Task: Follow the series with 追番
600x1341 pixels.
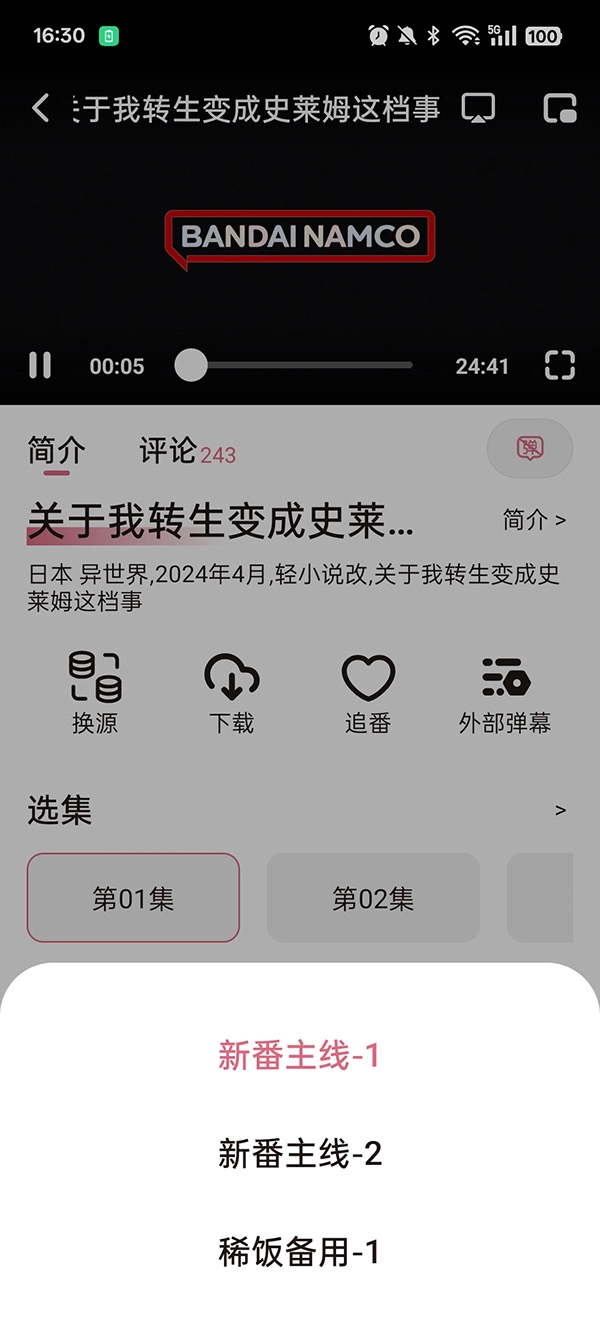Action: [368, 693]
